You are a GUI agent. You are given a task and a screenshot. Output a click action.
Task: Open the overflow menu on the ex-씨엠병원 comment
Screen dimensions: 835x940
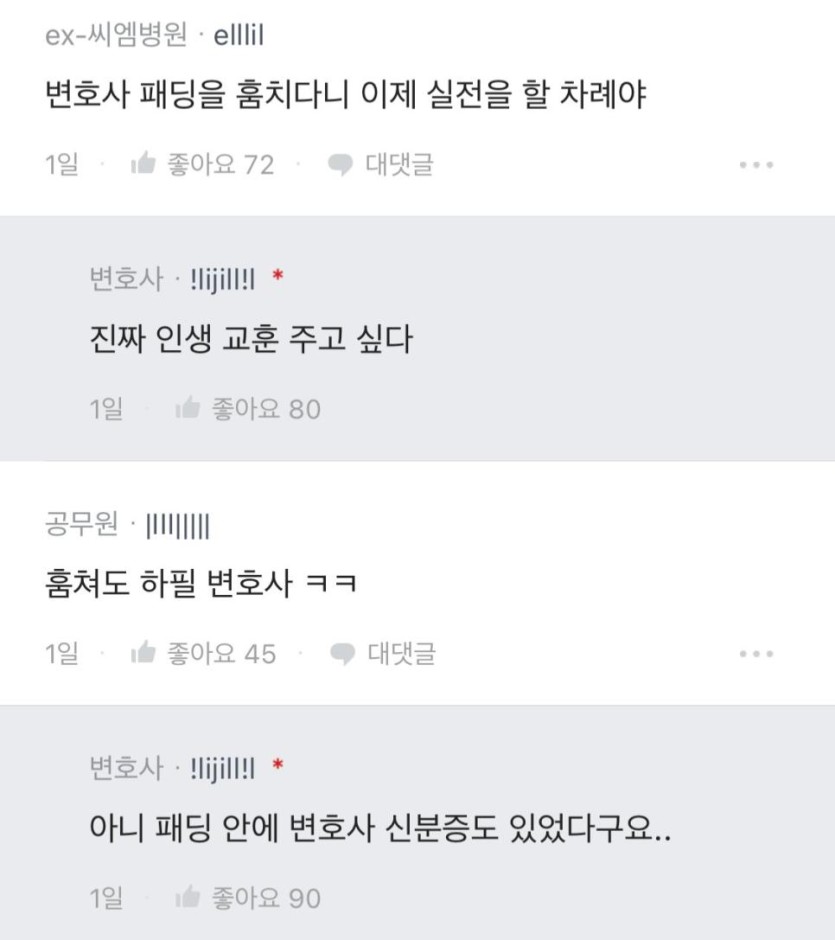[756, 165]
